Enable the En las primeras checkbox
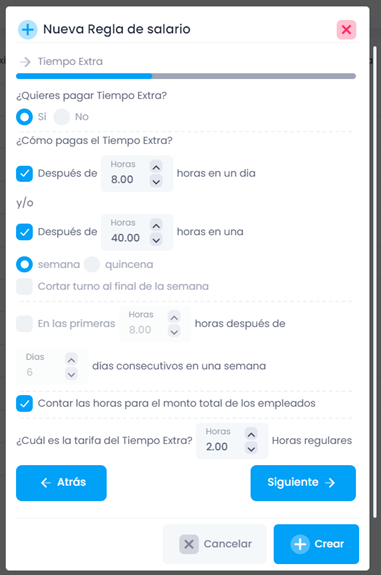This screenshot has height=575, width=381. point(25,324)
